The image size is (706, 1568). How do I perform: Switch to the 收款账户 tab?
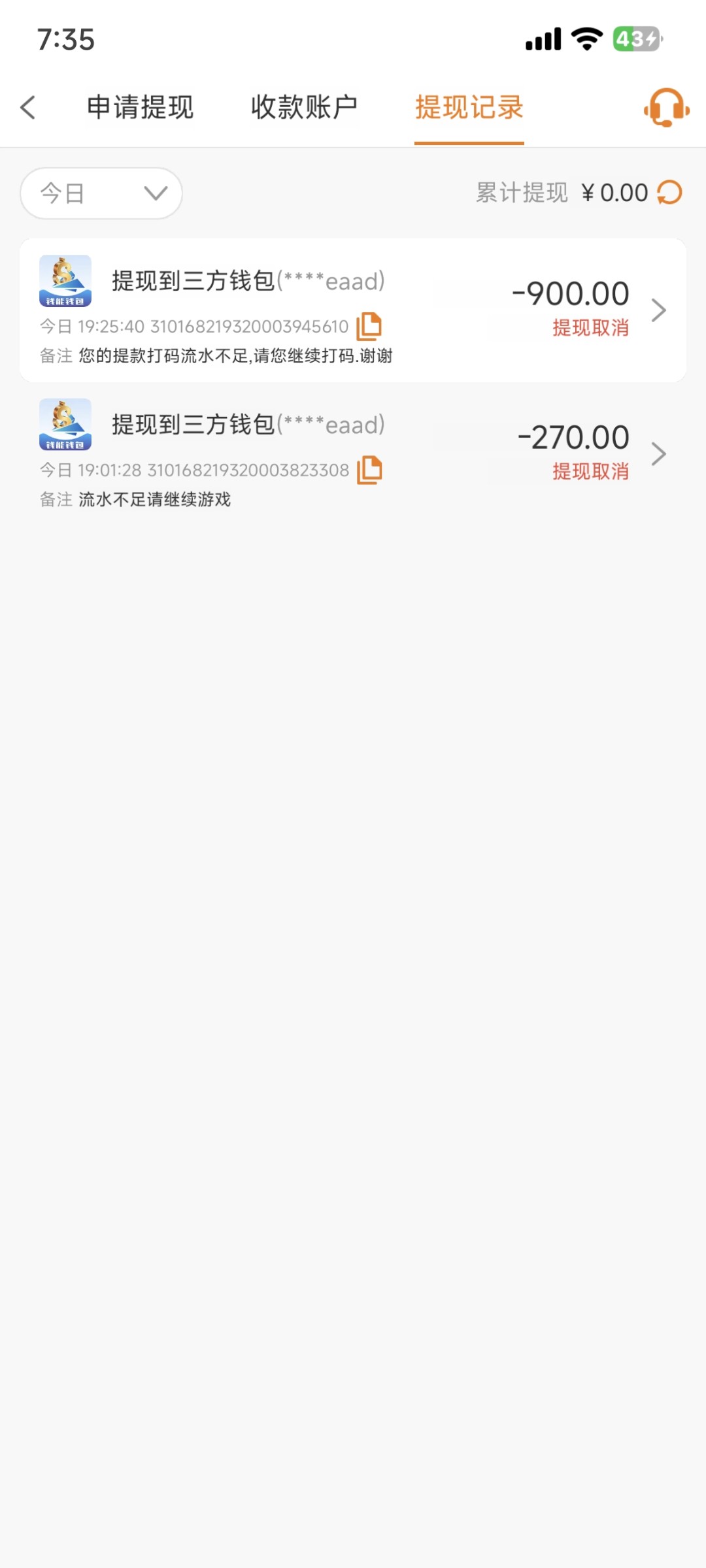304,108
